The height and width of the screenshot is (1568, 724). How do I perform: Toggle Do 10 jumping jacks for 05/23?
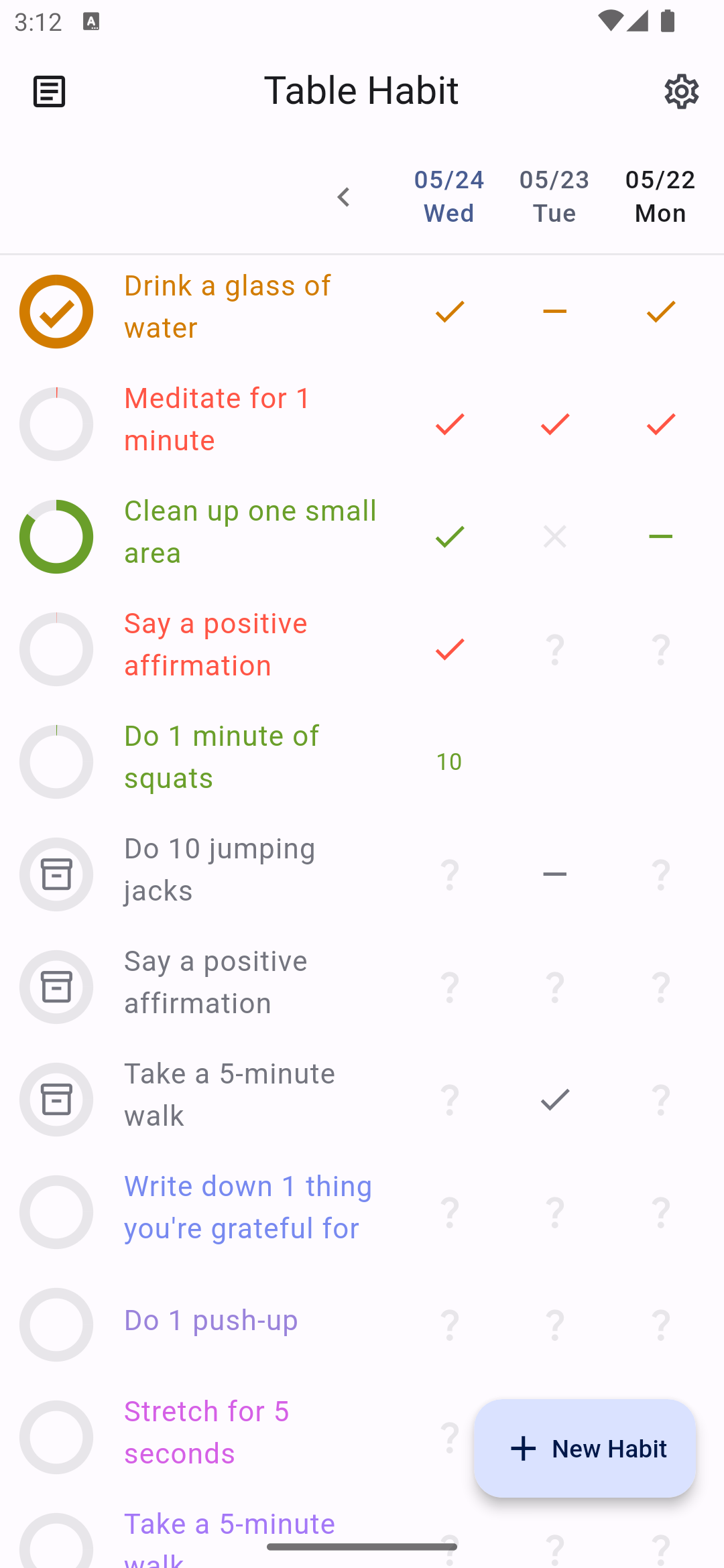coord(555,874)
